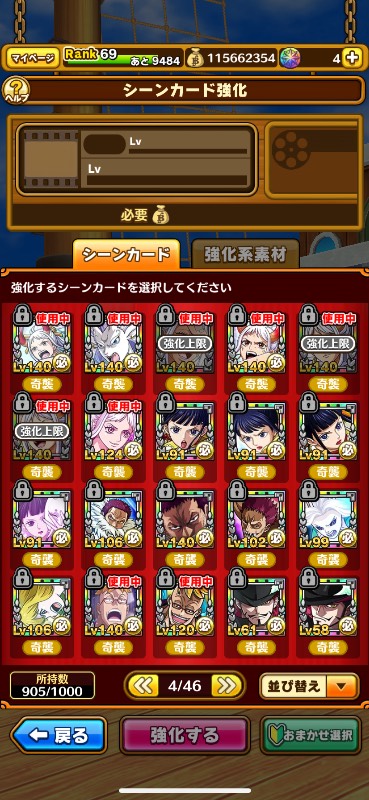369x800 pixels.
Task: Select the シーンカード tab
Action: [x=126, y=254]
